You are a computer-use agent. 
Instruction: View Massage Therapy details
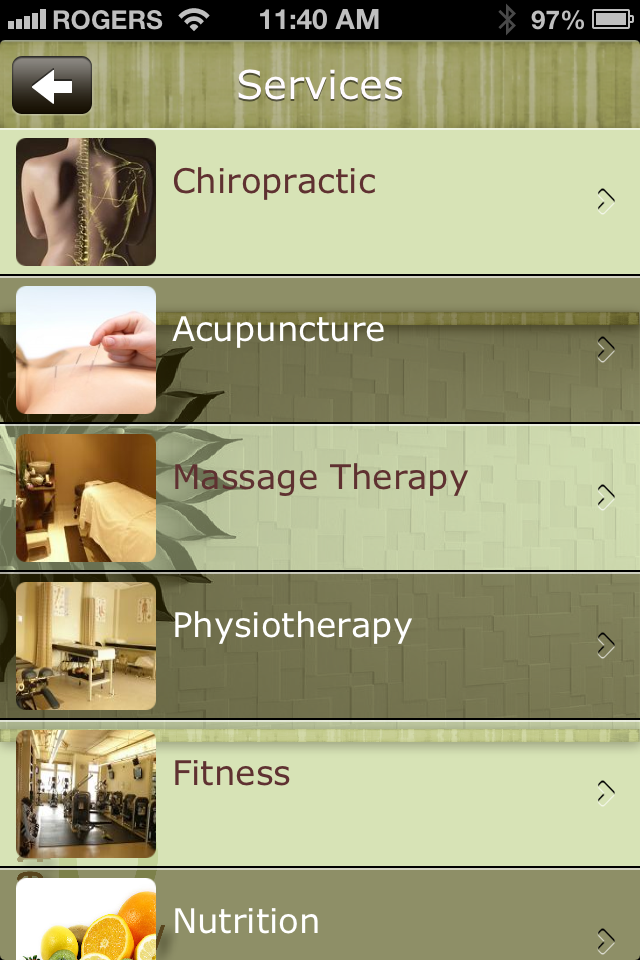tap(320, 497)
